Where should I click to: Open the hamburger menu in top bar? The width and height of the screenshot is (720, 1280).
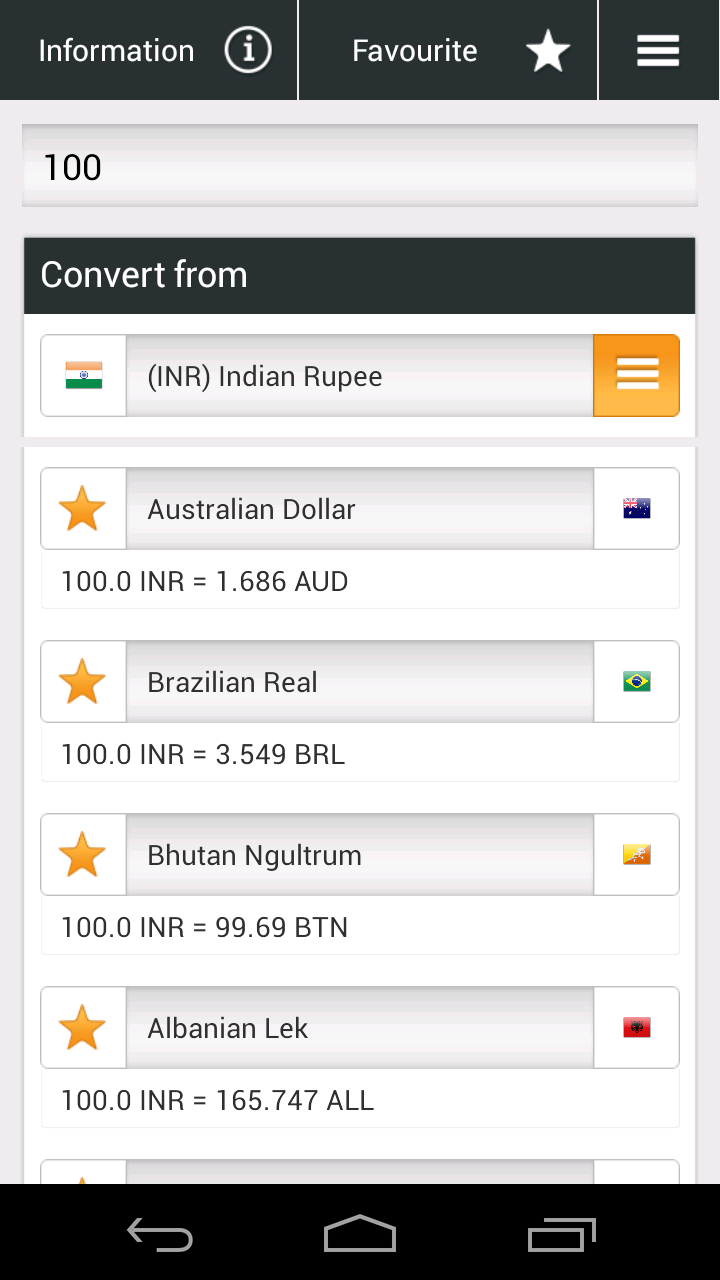tap(658, 50)
